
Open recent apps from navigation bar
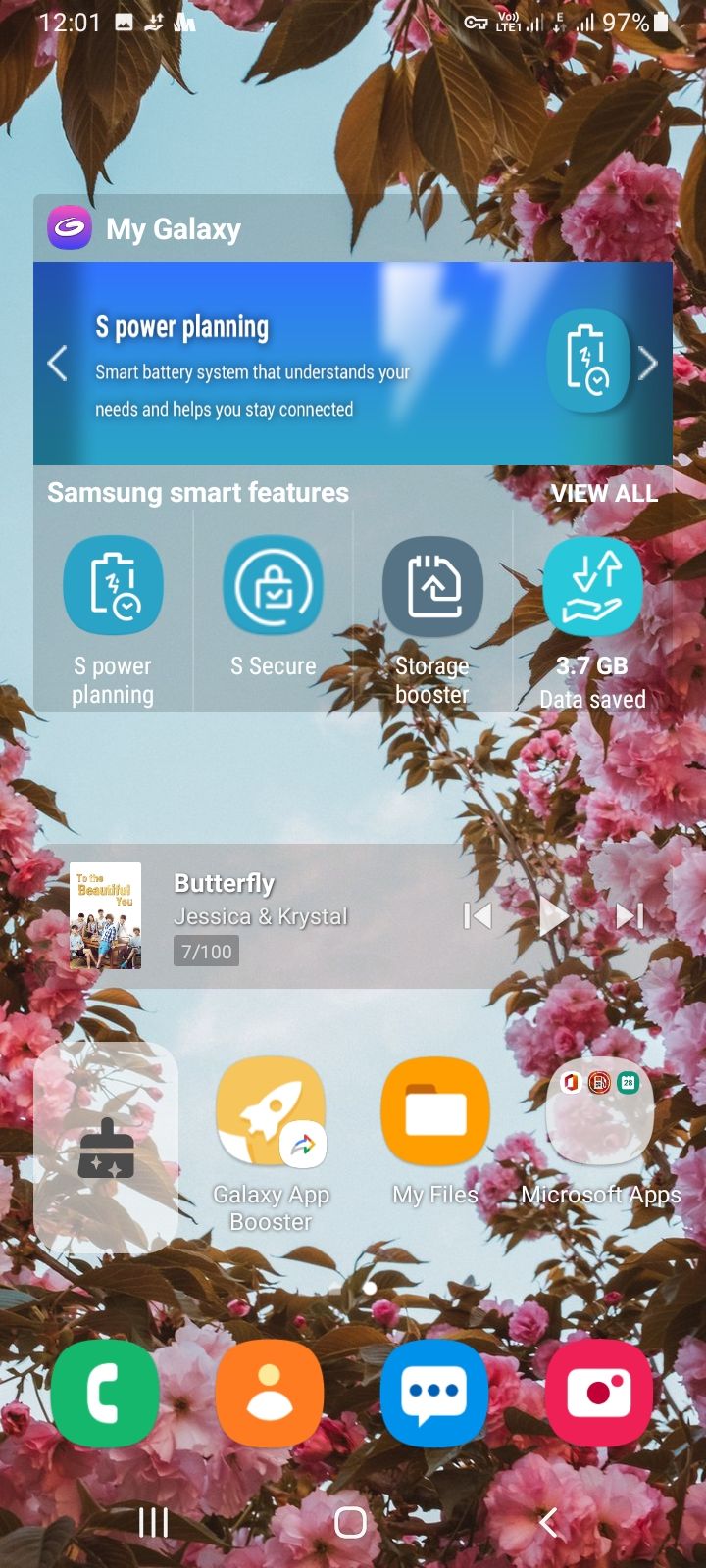point(153,1522)
